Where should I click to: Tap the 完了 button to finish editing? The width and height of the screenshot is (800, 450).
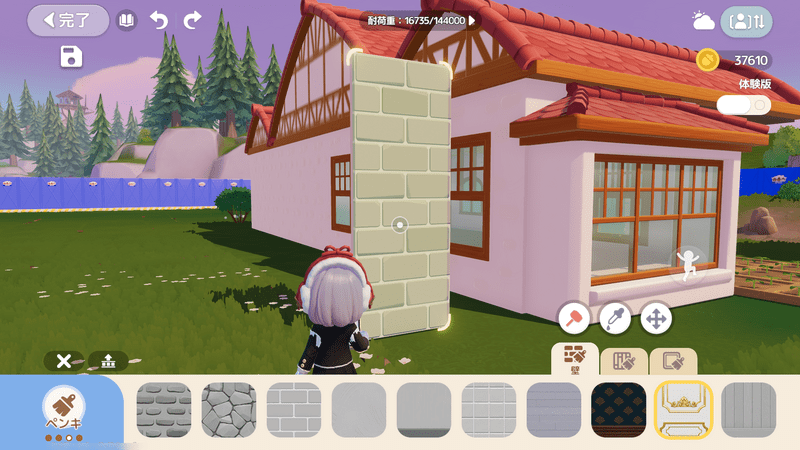68,19
